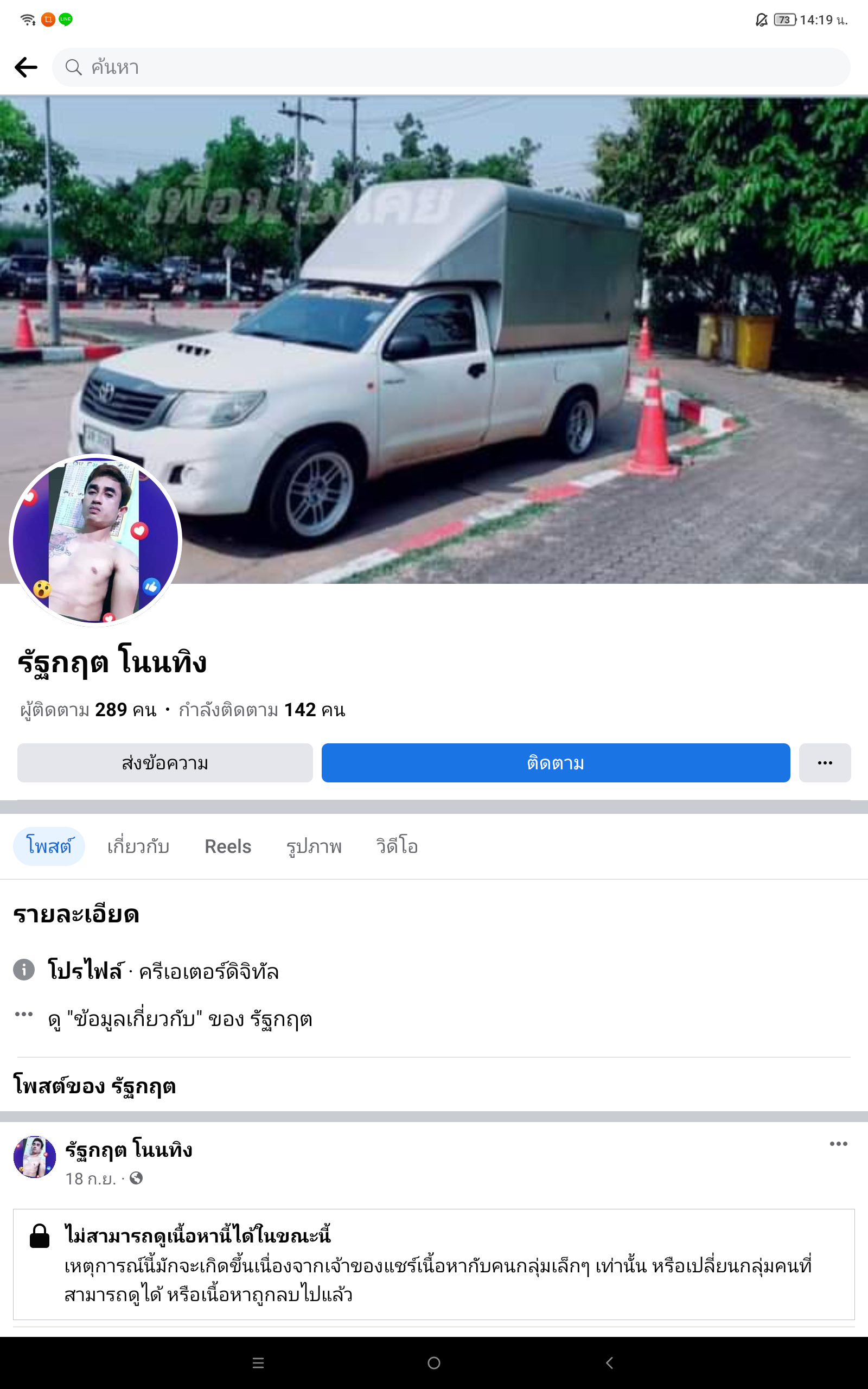This screenshot has height=1389, width=868.
Task: Follow this profile with ติดตาม button
Action: click(x=556, y=763)
